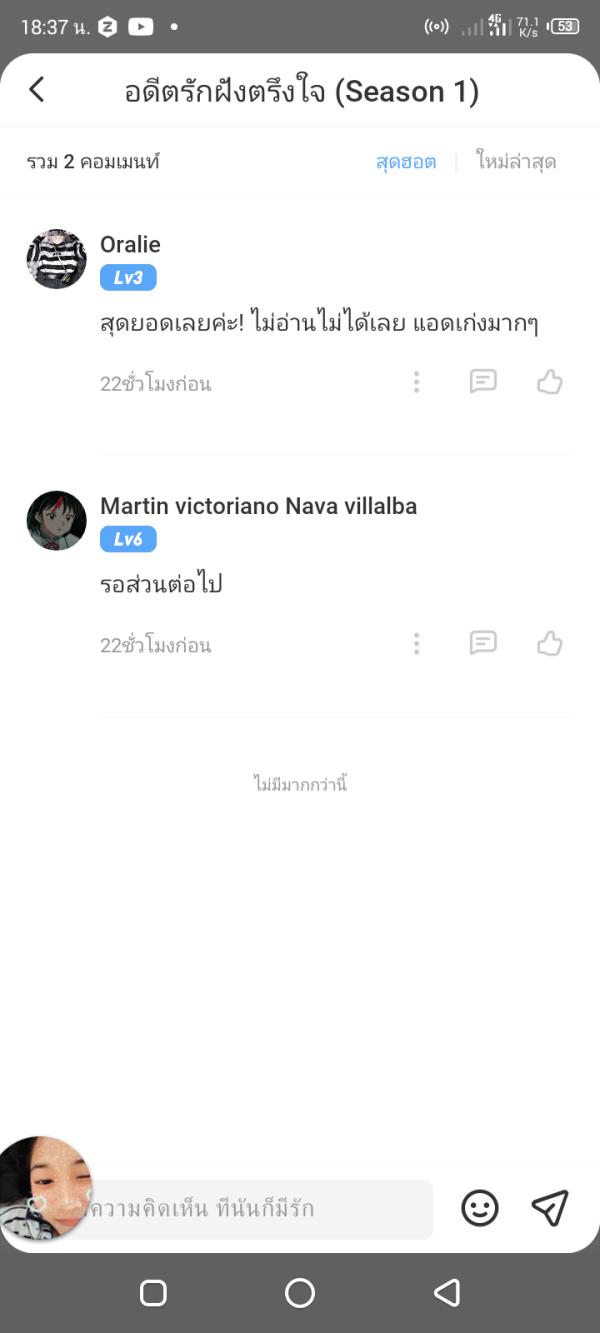
Task: Open recent apps from navigation bar
Action: pyautogui.click(x=153, y=1293)
